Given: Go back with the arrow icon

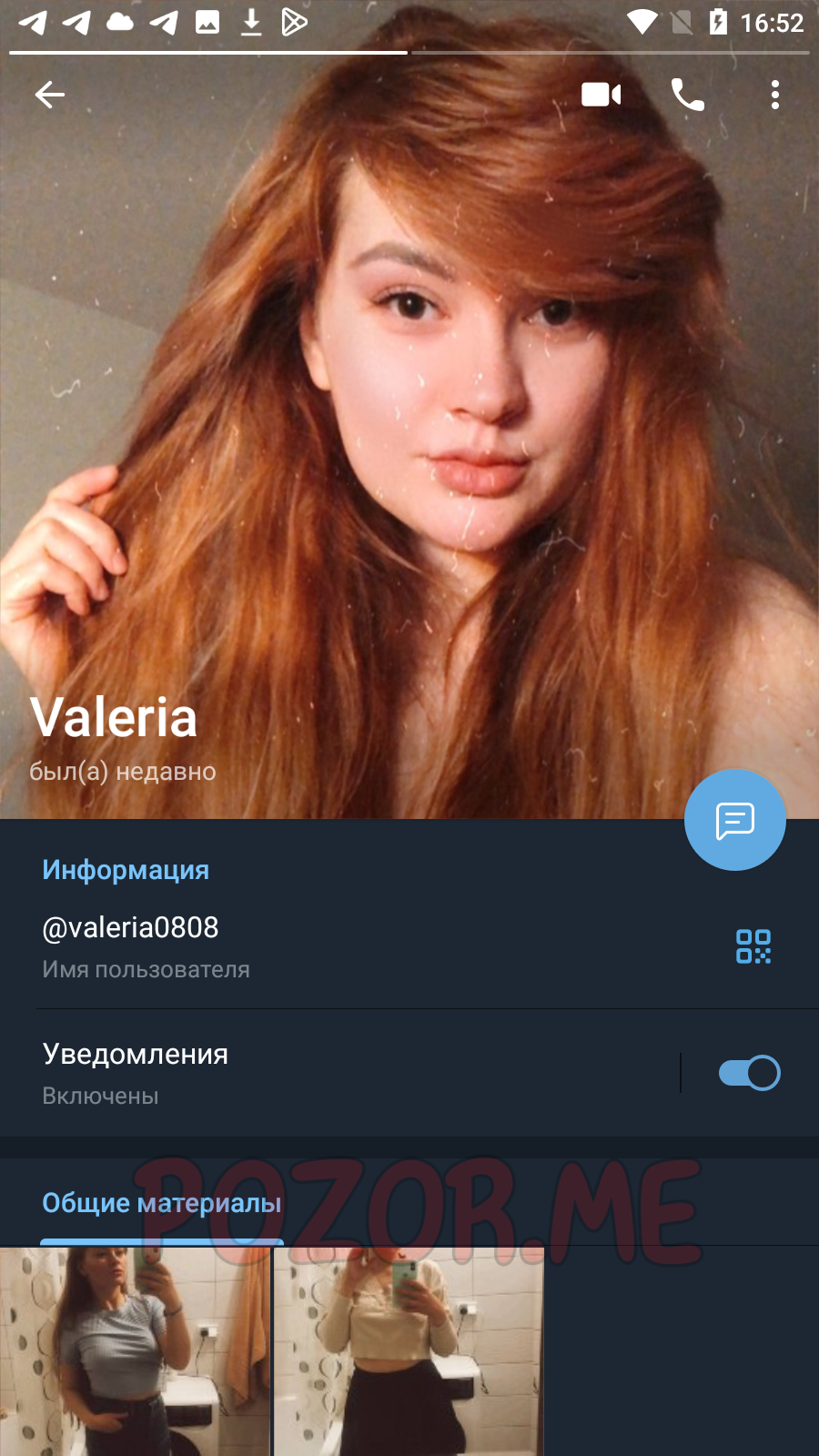Looking at the screenshot, I should pos(50,95).
